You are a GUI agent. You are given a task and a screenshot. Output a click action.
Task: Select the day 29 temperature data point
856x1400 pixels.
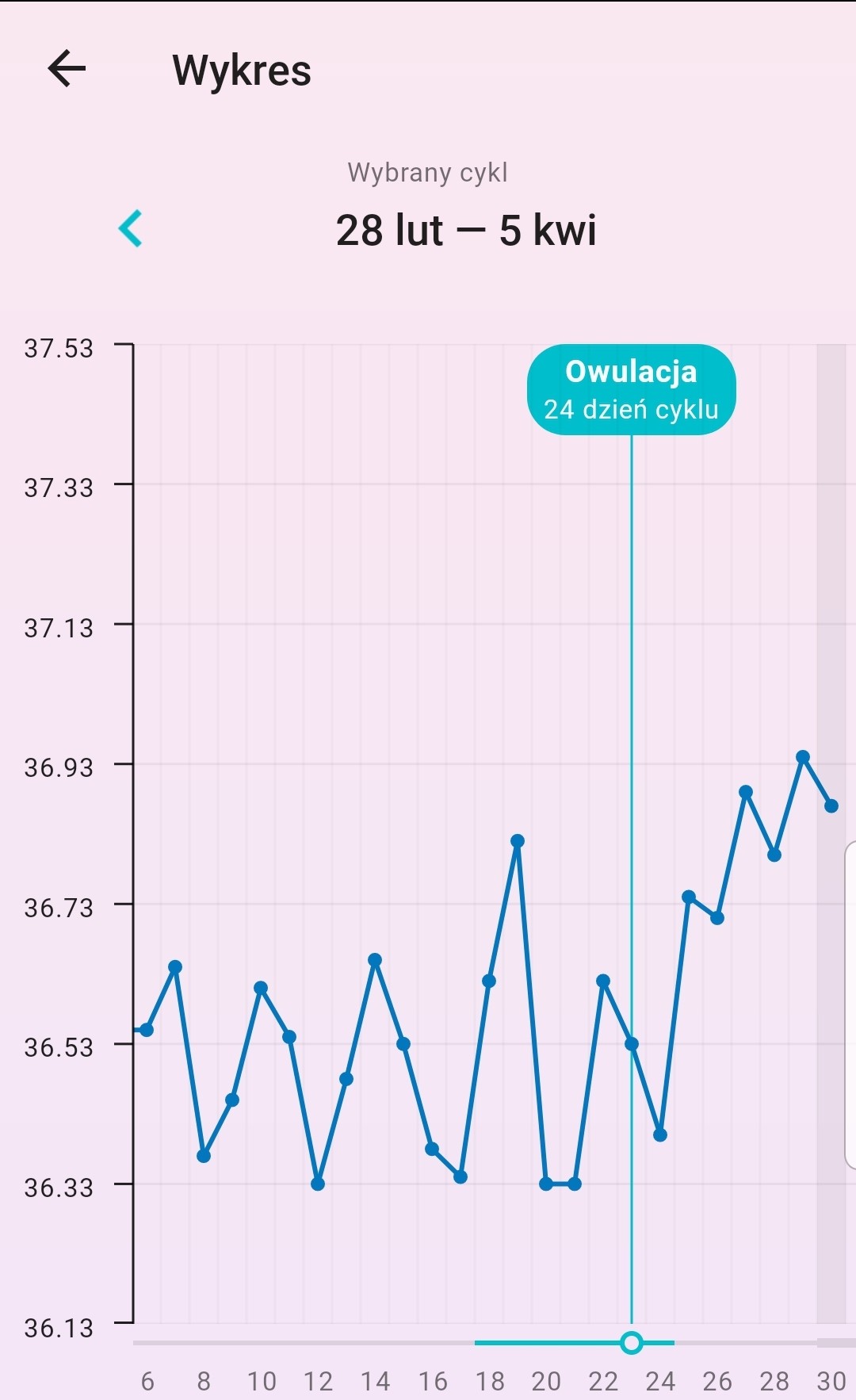point(803,757)
